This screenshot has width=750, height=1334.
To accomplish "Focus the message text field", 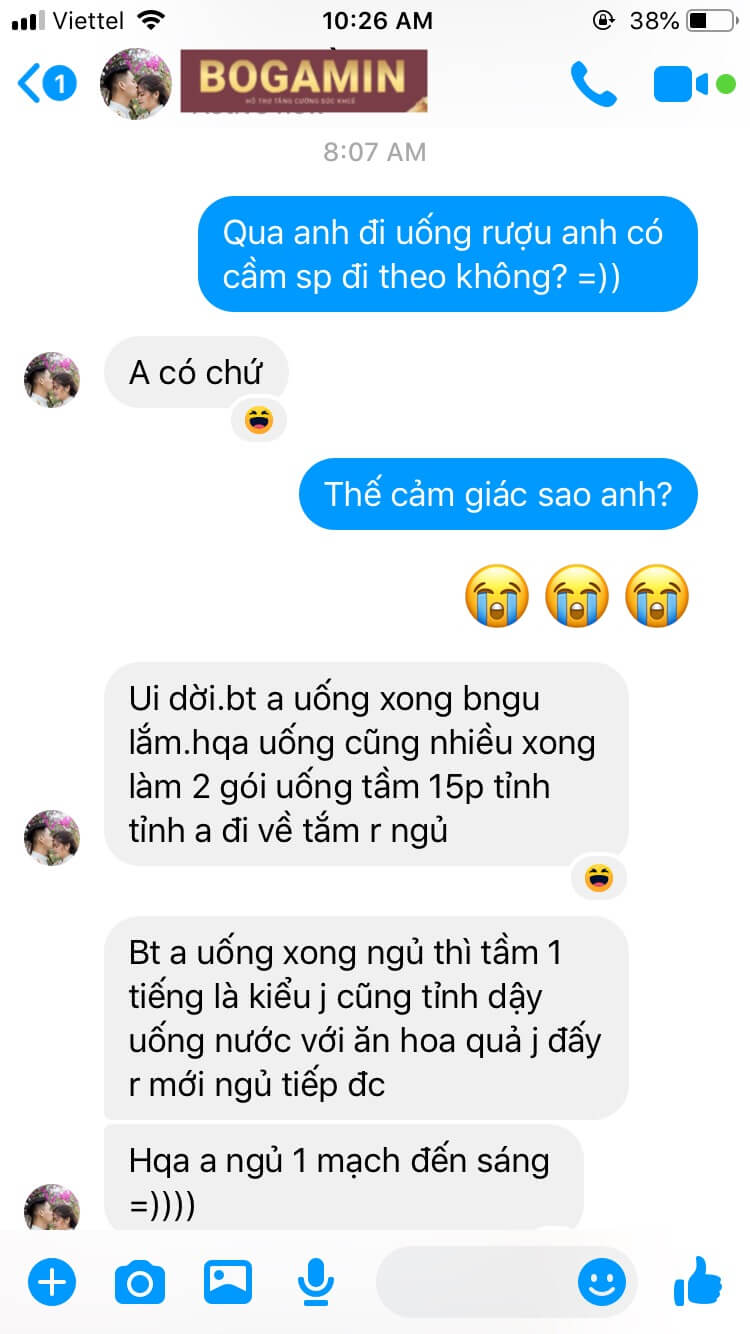I will click(475, 1281).
